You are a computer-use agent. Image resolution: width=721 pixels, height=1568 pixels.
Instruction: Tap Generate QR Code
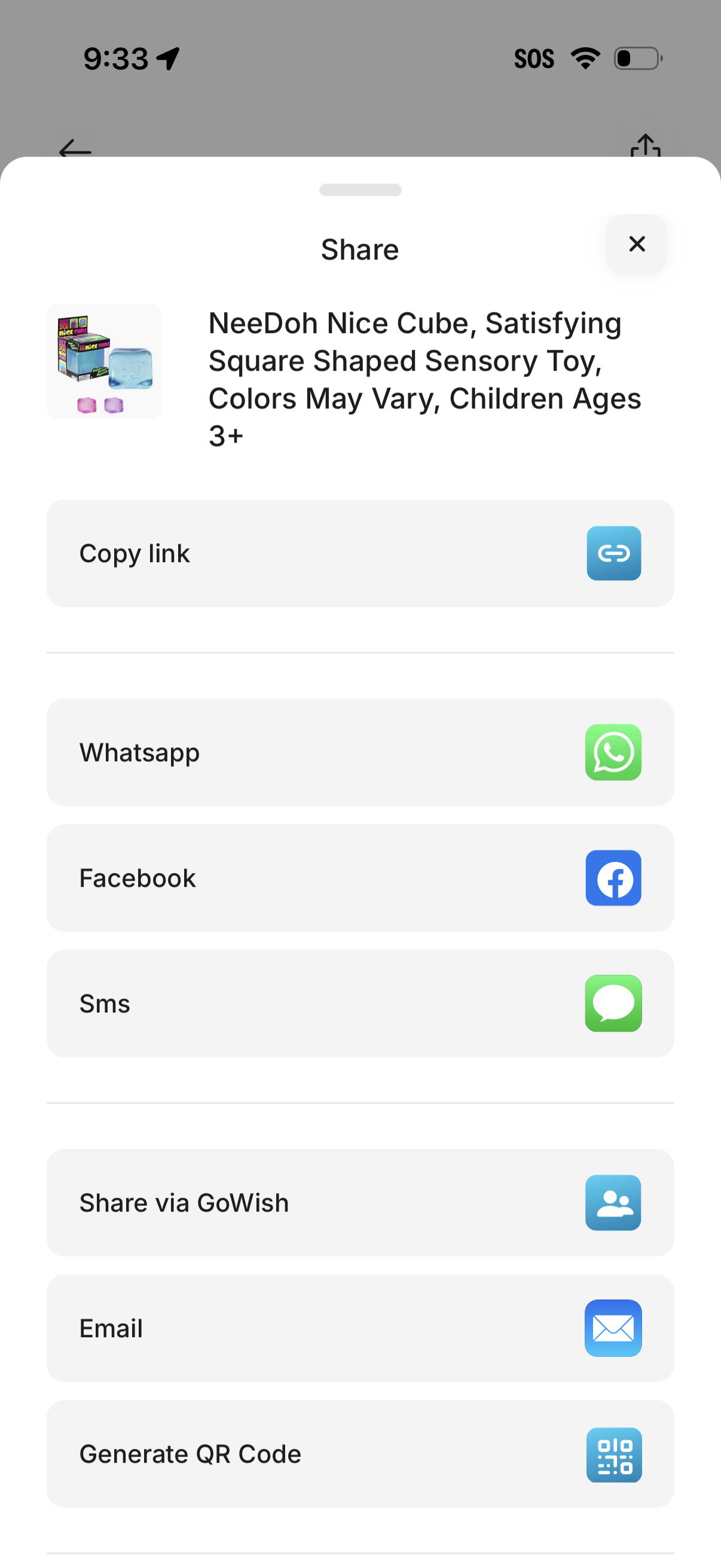pos(360,1454)
